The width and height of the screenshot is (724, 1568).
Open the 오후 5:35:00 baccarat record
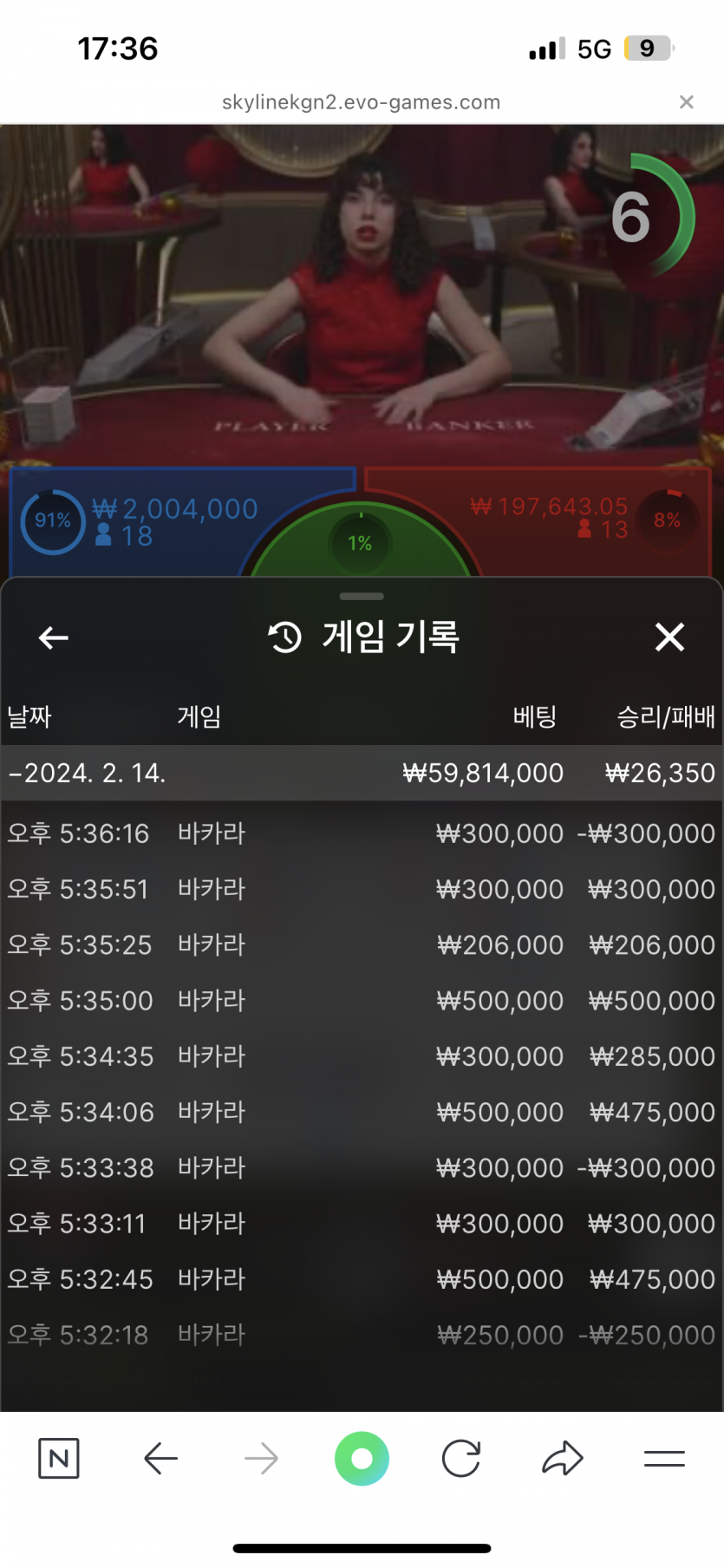tap(362, 1001)
